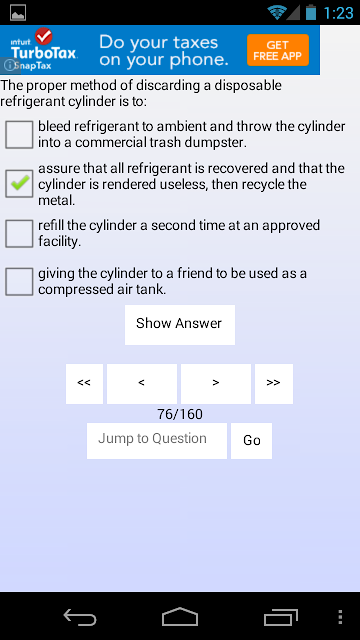Check the 'bleed refrigerant to ambient' option
This screenshot has width=360, height=640.
tap(19, 134)
